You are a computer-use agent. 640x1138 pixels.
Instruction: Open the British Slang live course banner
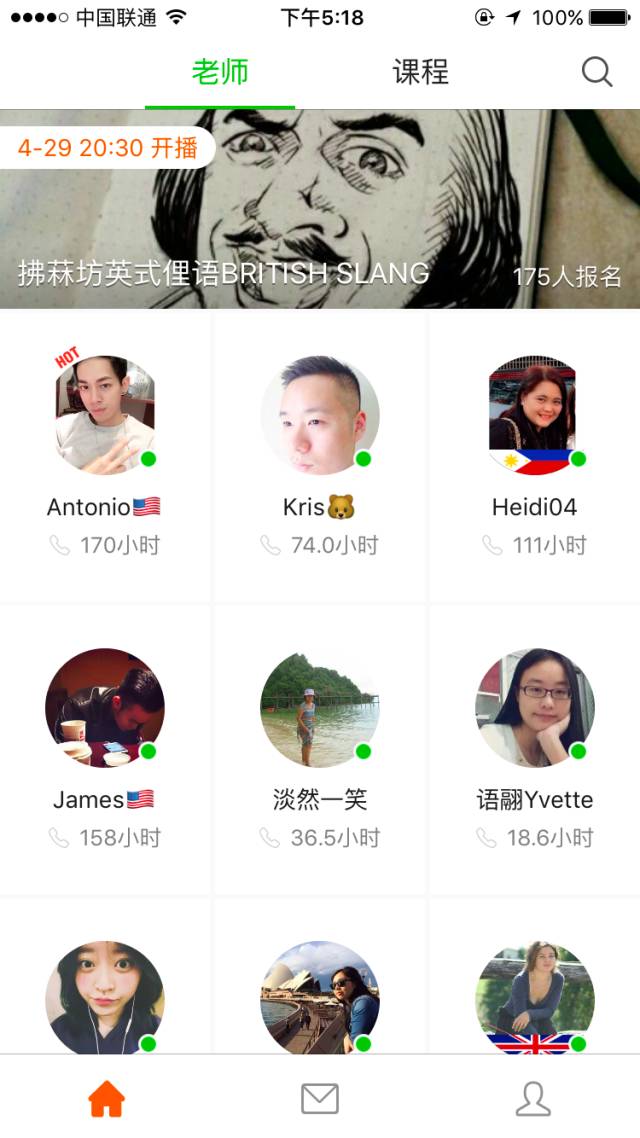click(x=320, y=210)
